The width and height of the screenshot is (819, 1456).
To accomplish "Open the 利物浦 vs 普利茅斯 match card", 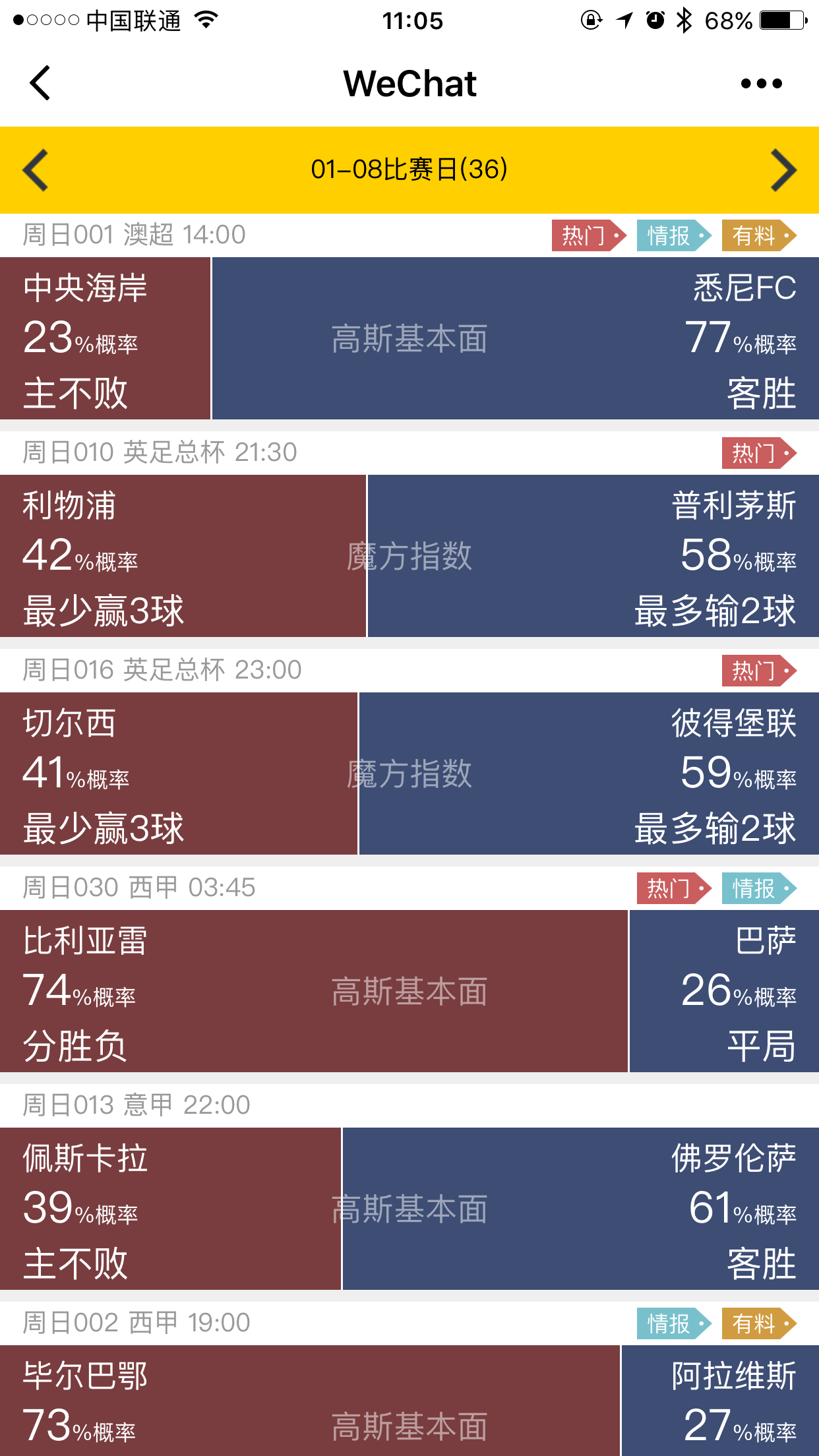I will tap(409, 556).
